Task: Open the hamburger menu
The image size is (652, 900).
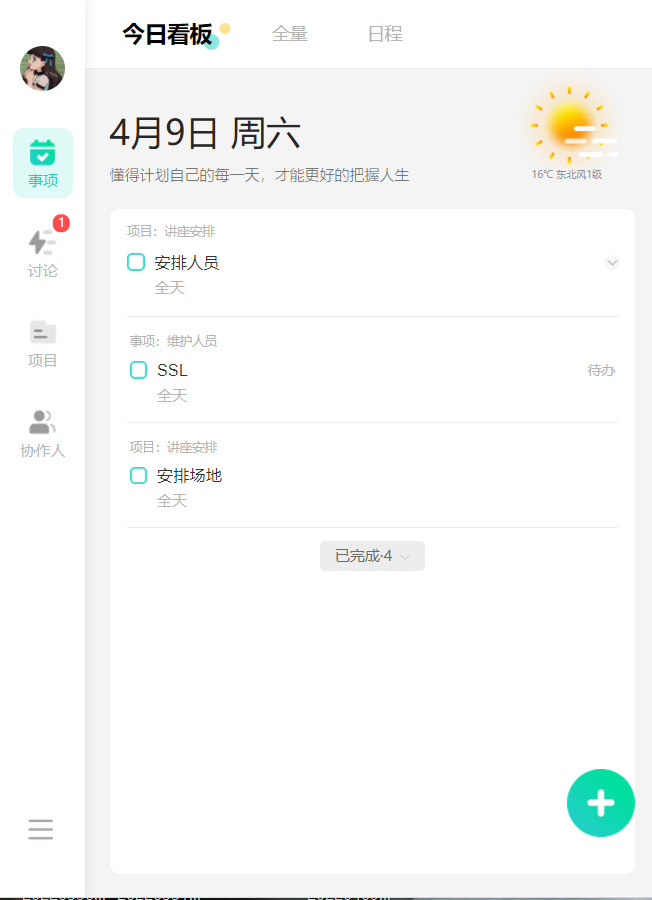Action: tap(41, 829)
